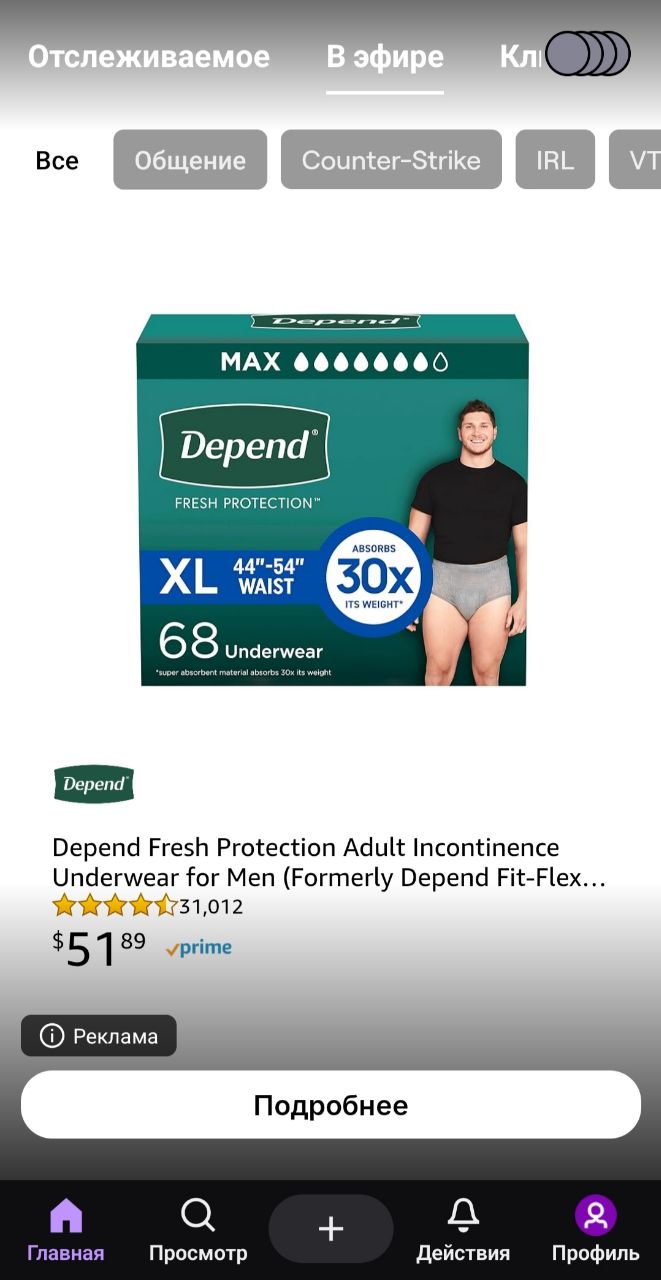Image resolution: width=661 pixels, height=1280 pixels.
Task: Filter by the IRL chip
Action: pyautogui.click(x=555, y=160)
